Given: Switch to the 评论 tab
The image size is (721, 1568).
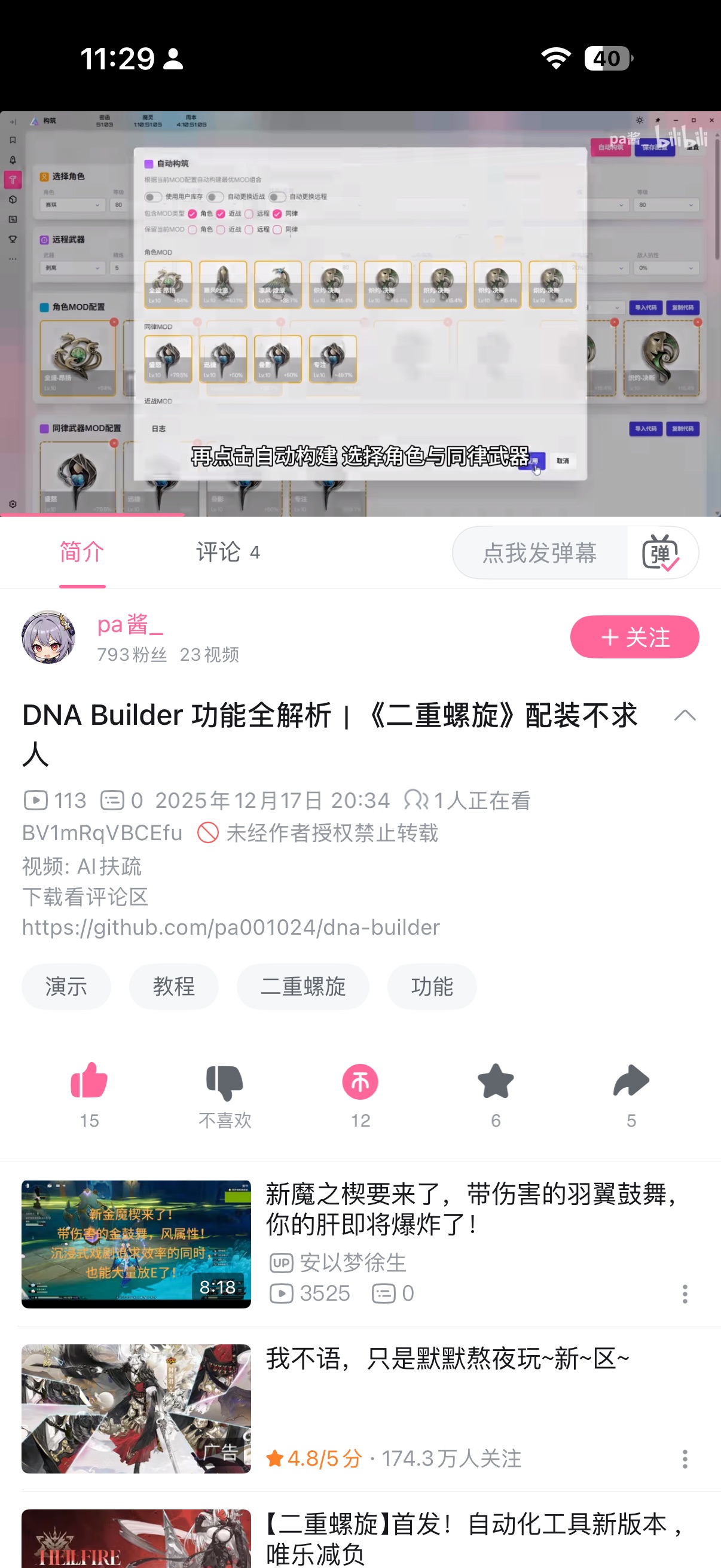Looking at the screenshot, I should [x=227, y=552].
